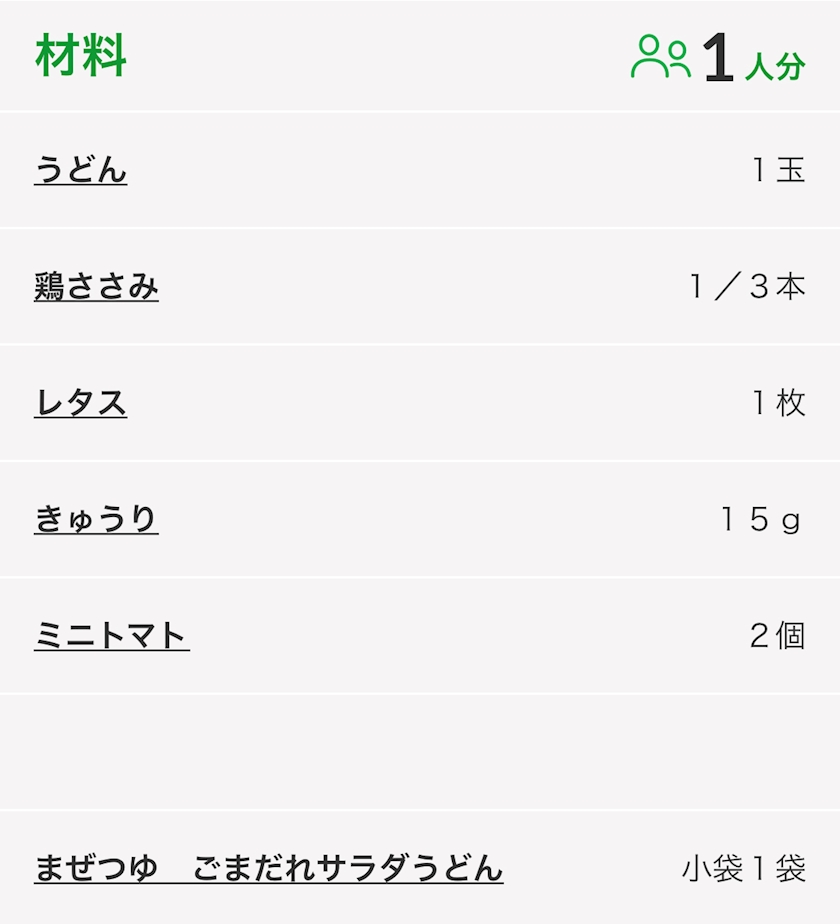Open the ミニトマト ingredient link
Viewport: 840px width, 924px height.
112,635
